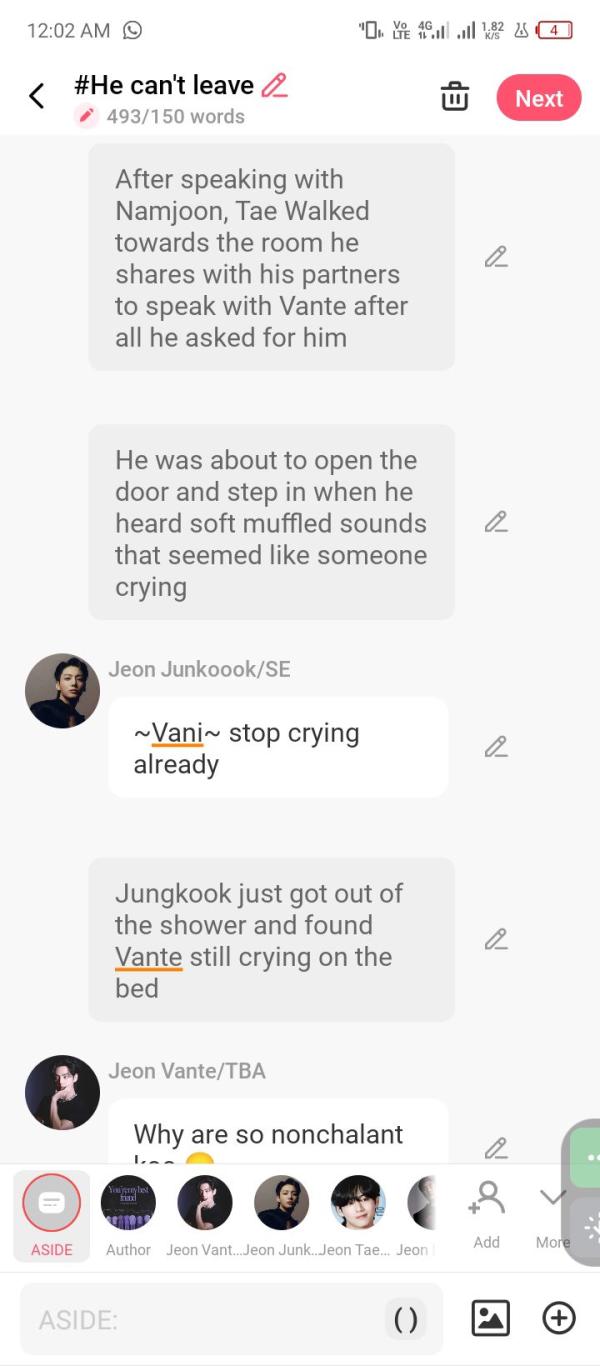This screenshot has width=600, height=1366.
Task: Edit the 'He was about to open' narration
Action: (x=496, y=522)
